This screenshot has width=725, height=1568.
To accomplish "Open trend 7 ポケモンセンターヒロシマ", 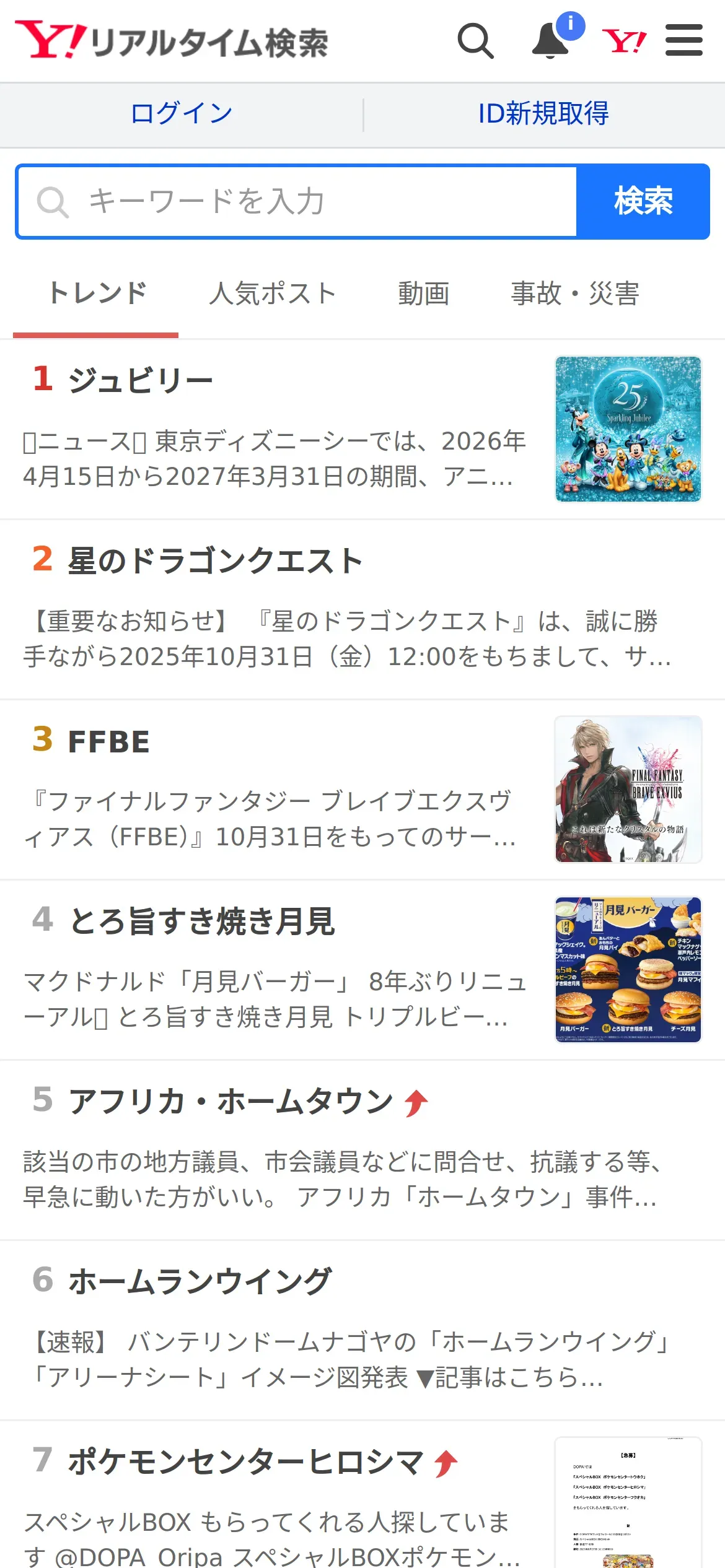I will click(245, 1462).
